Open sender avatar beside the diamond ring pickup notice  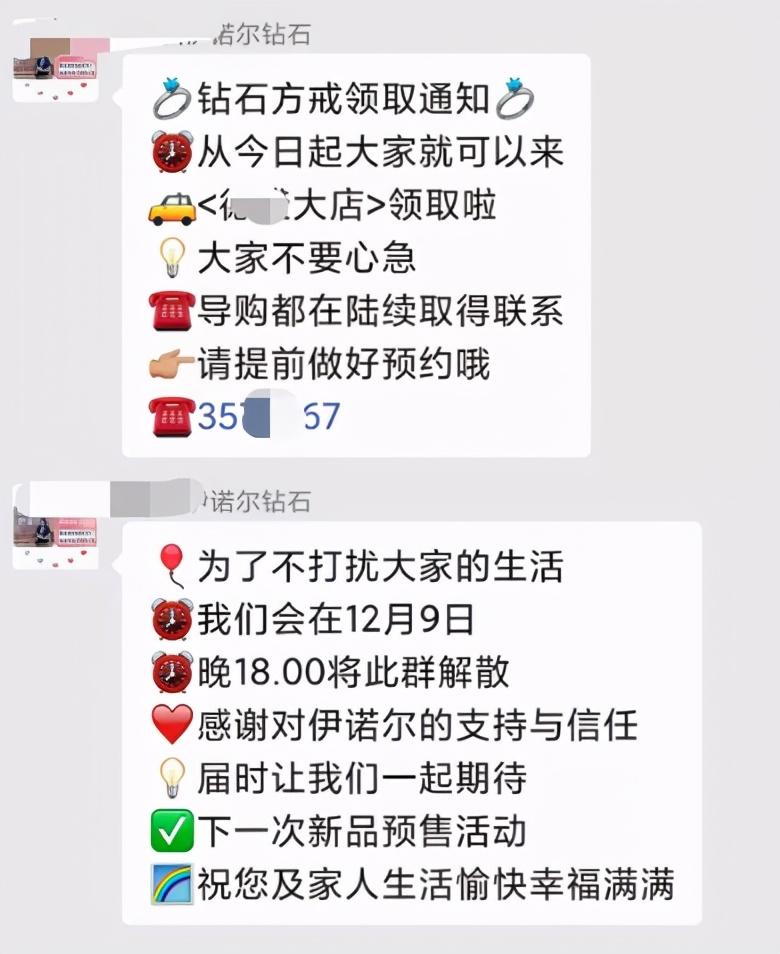55,68
